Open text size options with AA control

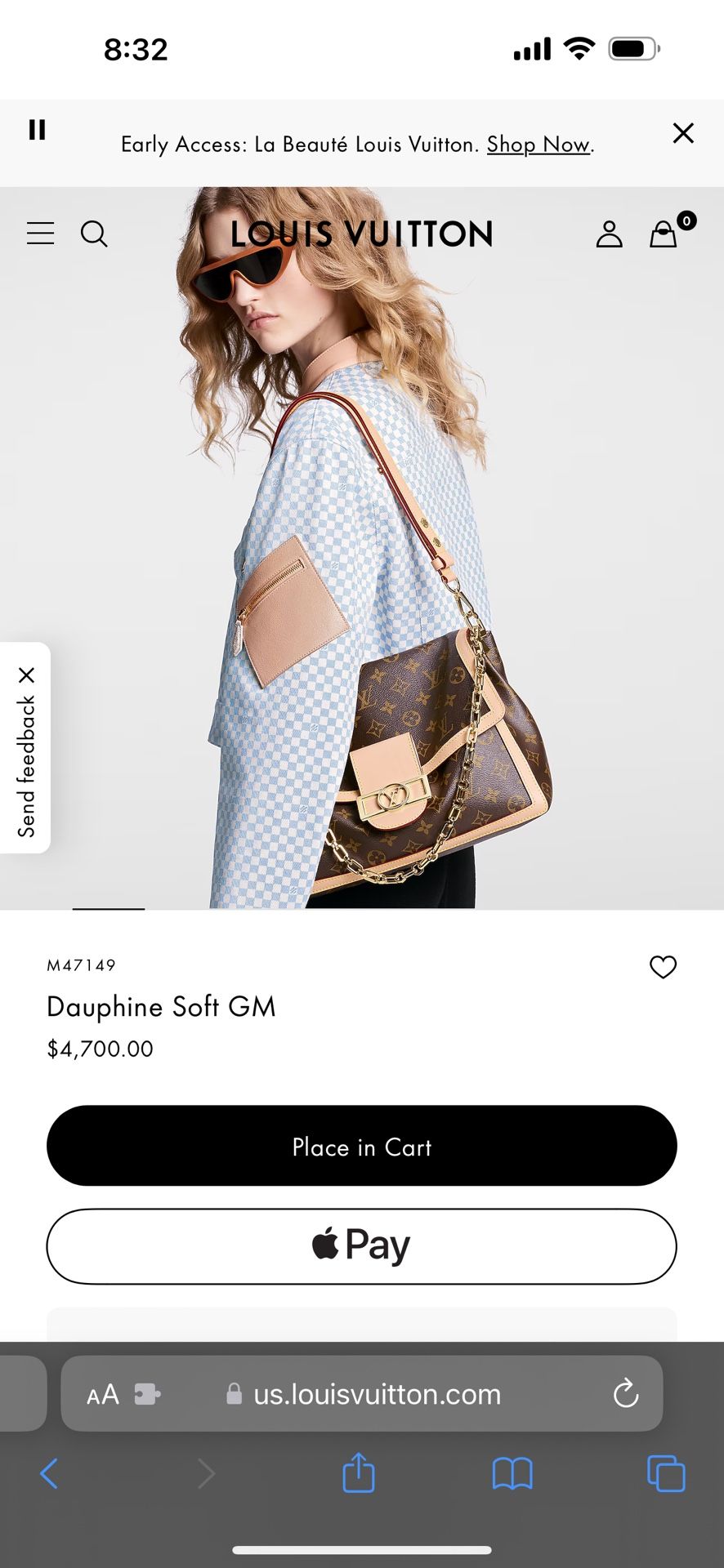tap(103, 1394)
